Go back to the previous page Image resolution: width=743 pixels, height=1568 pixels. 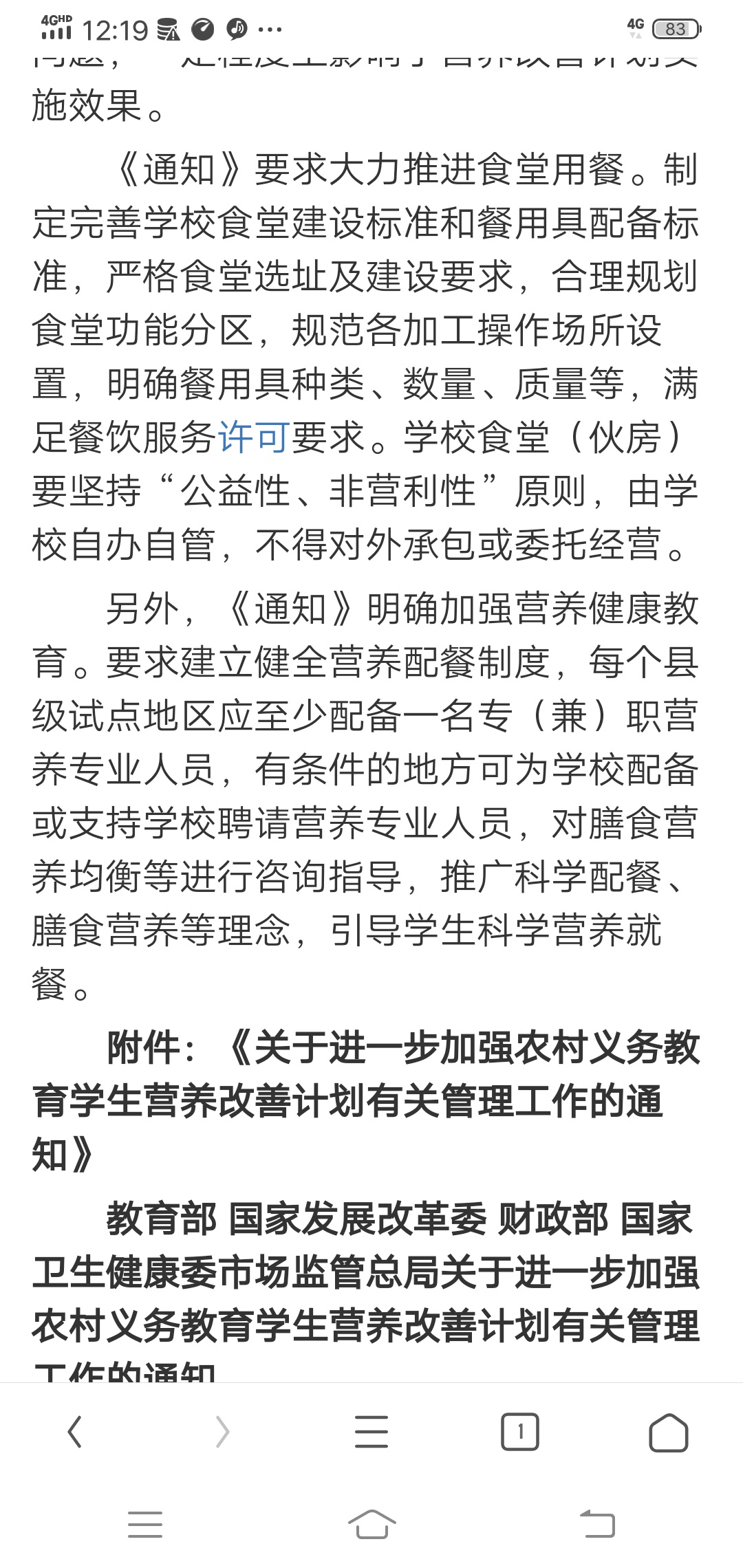coord(75,1433)
